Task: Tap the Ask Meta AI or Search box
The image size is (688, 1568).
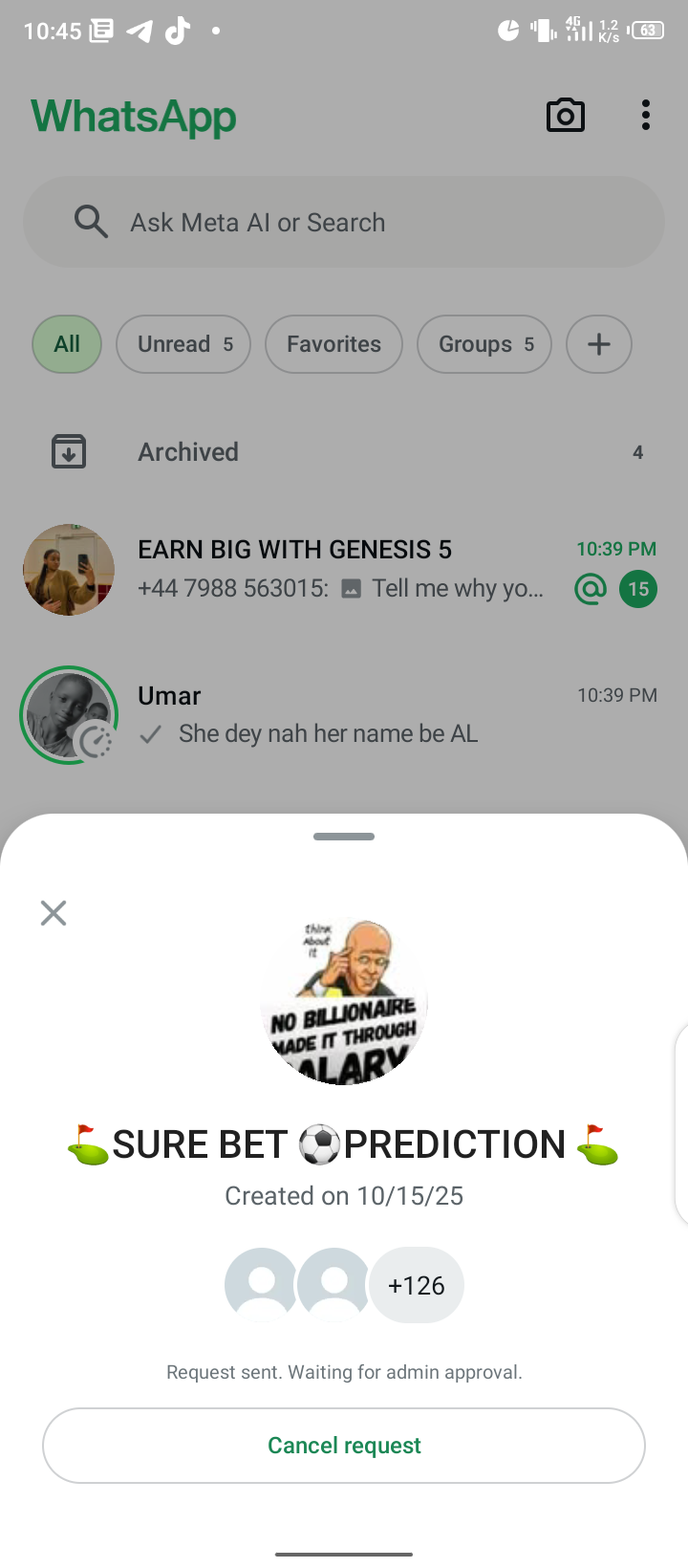Action: [344, 222]
